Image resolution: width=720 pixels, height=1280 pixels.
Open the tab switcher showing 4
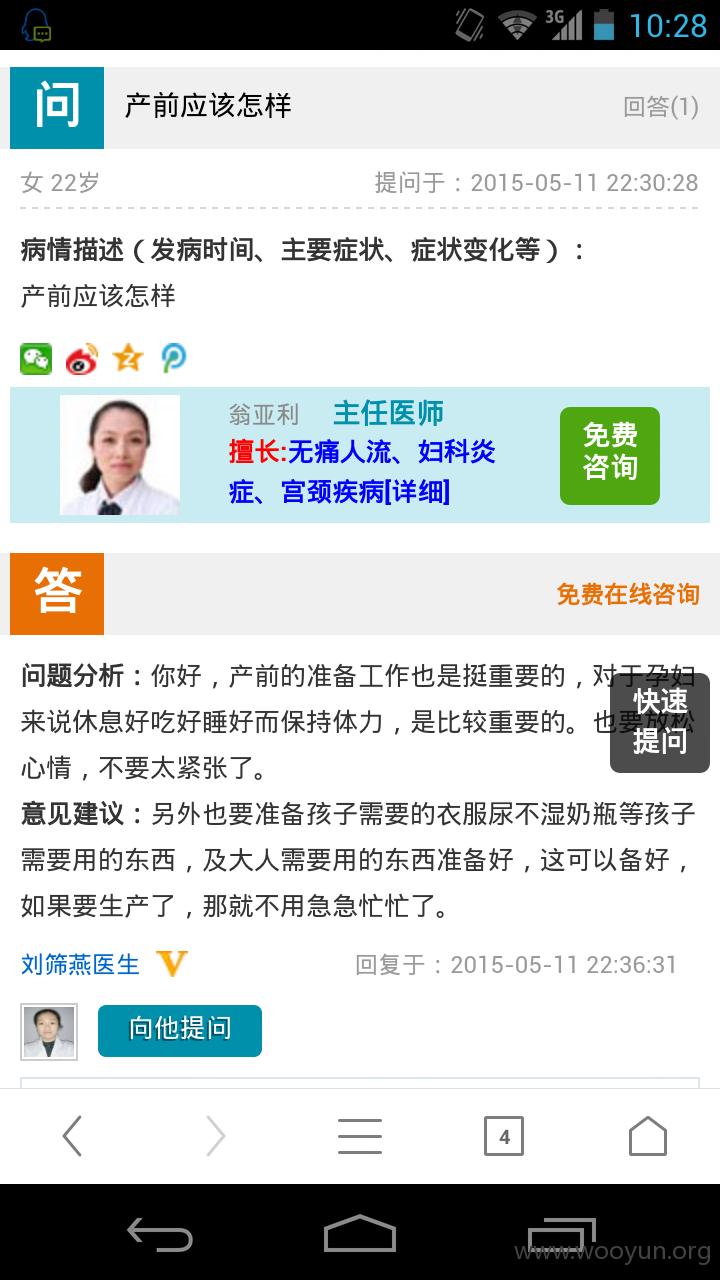[x=504, y=1137]
